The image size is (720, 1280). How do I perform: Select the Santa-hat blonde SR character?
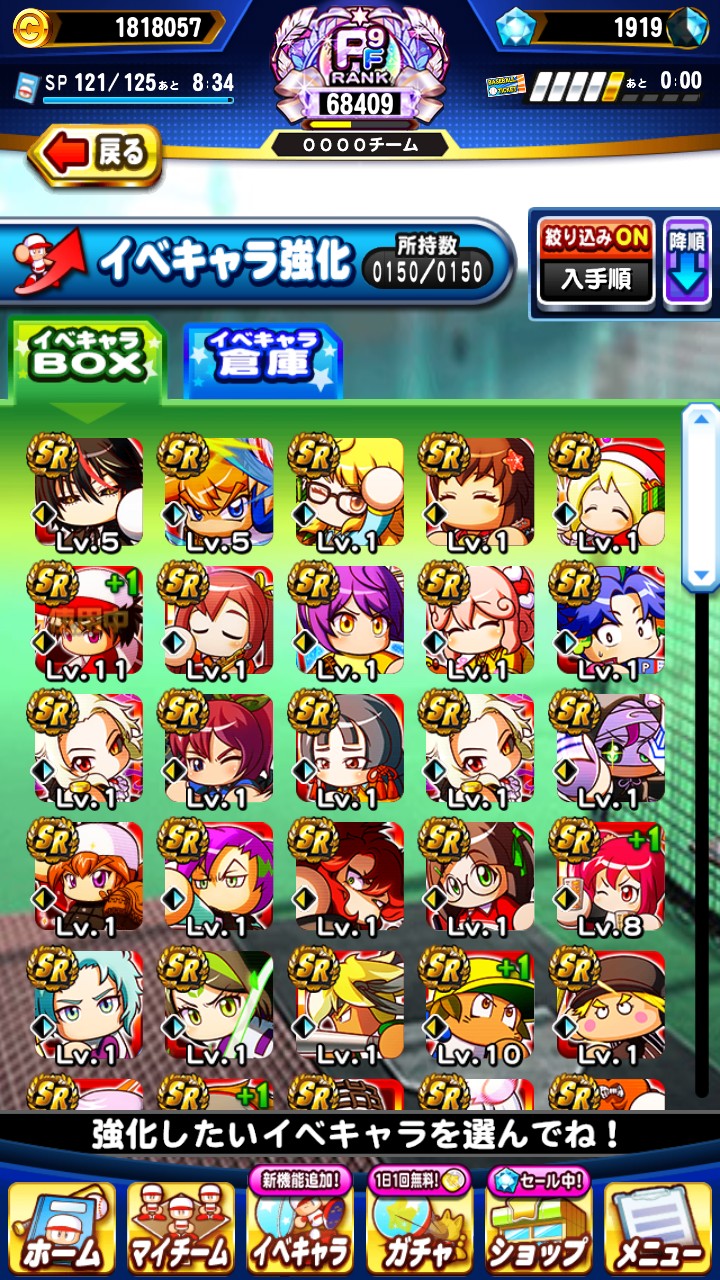tap(608, 492)
